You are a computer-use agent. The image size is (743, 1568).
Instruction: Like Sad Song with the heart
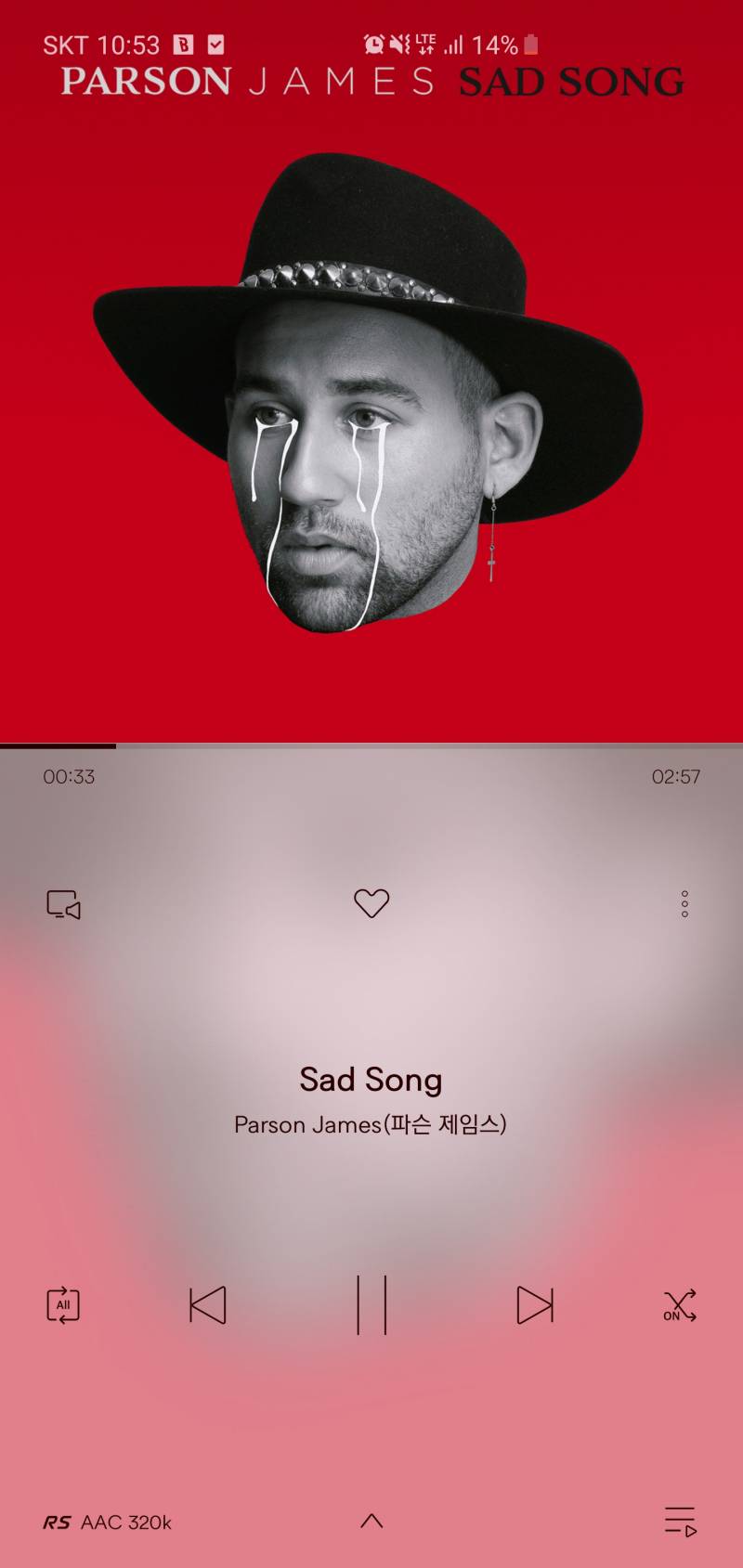pos(371,903)
